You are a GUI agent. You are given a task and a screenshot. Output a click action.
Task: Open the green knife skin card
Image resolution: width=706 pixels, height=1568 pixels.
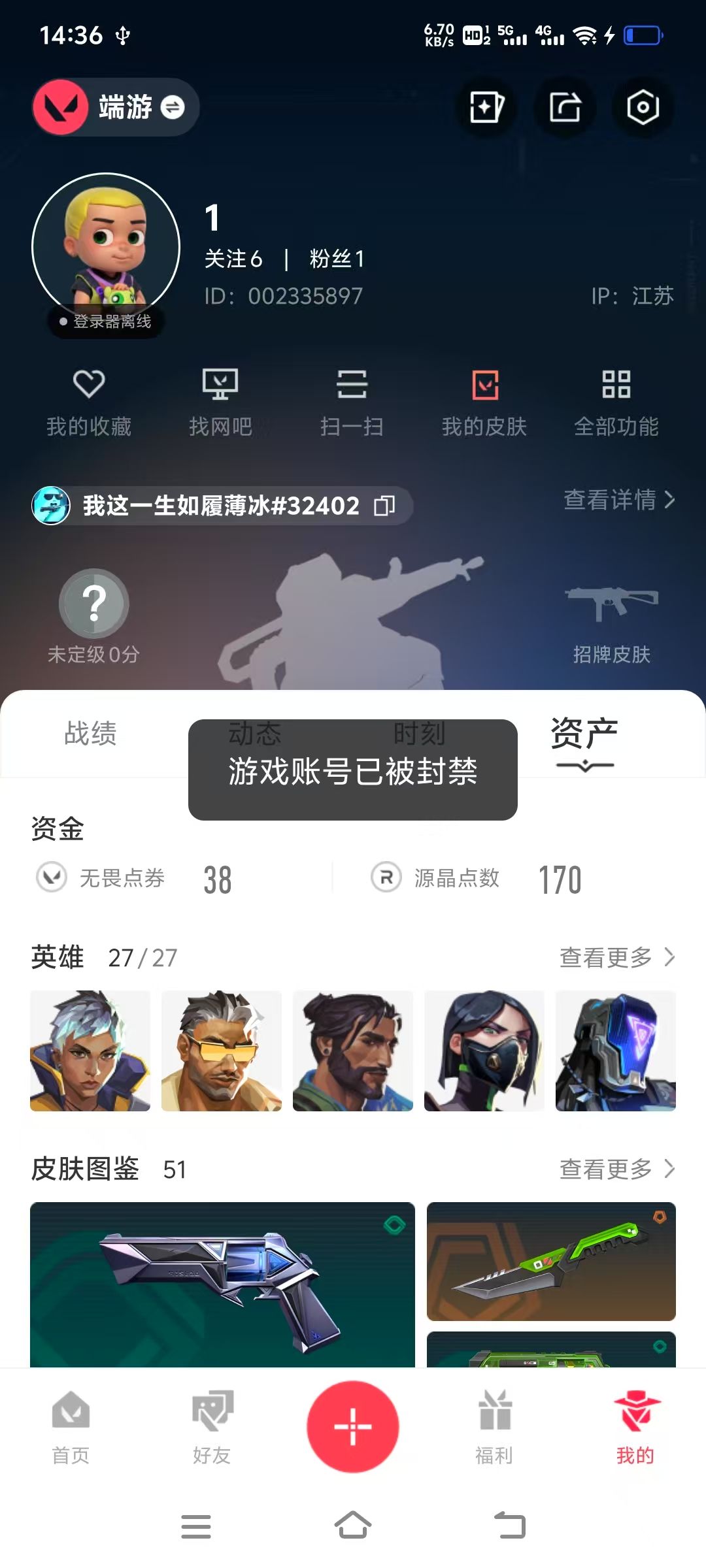point(551,1261)
